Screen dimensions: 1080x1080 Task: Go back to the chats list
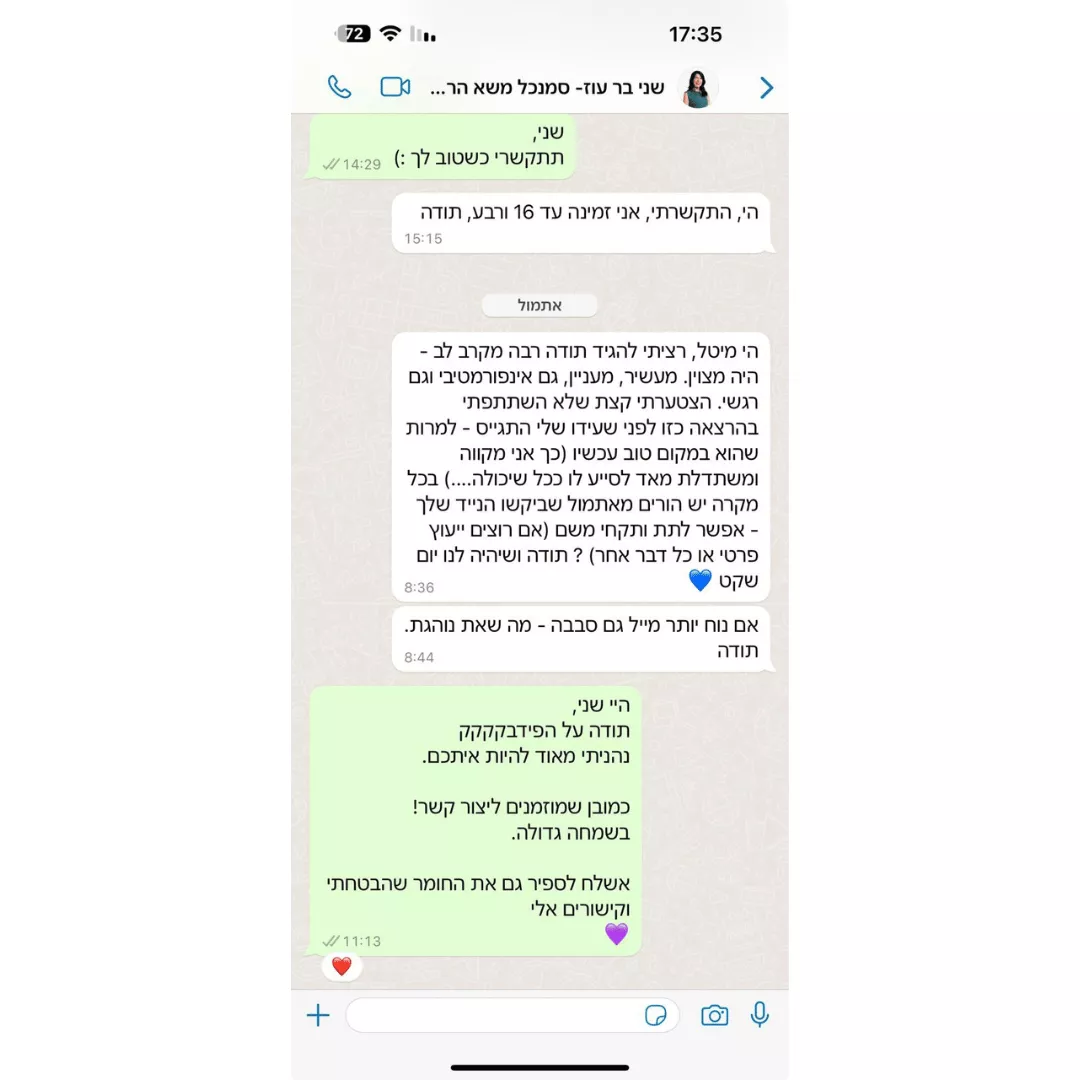tap(767, 88)
